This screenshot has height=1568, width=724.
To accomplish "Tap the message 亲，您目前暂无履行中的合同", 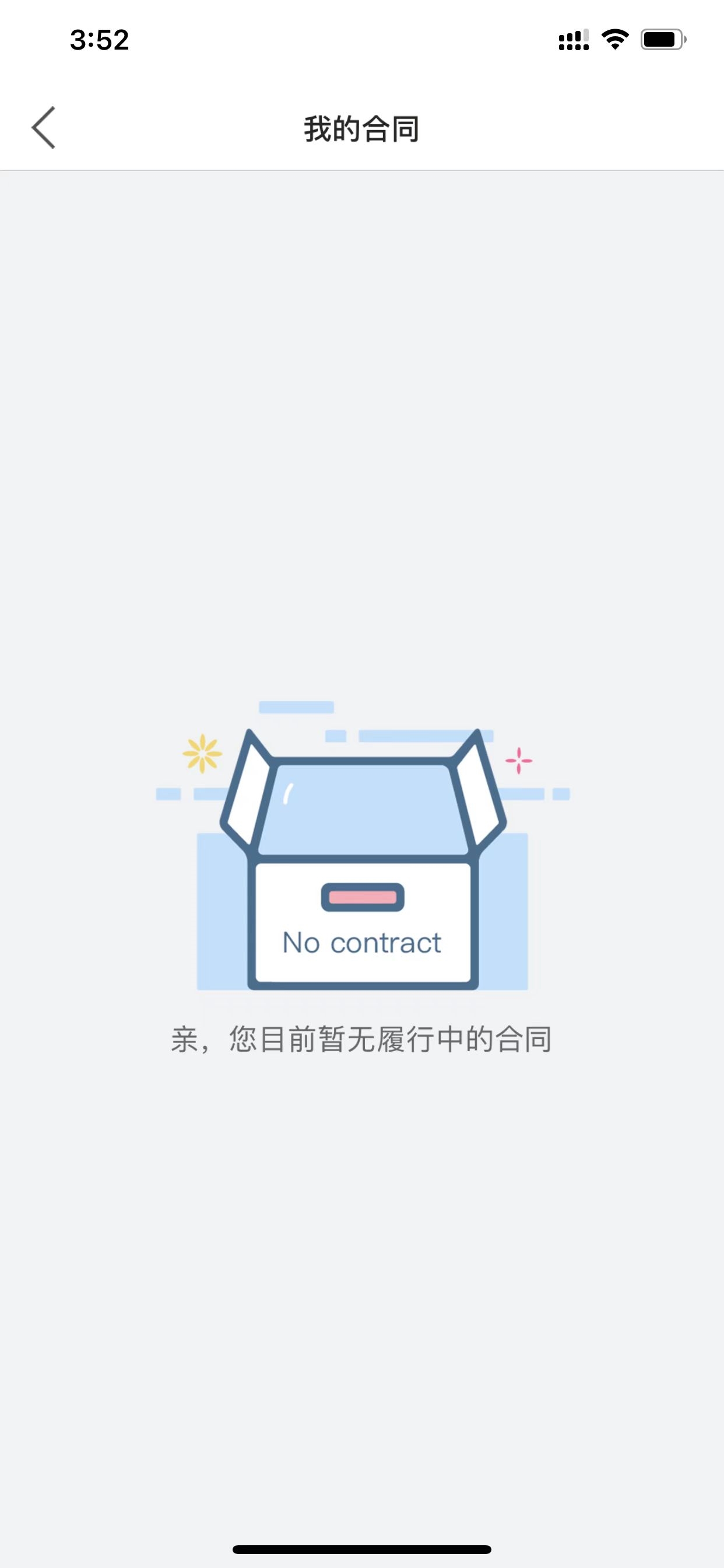I will click(361, 1037).
